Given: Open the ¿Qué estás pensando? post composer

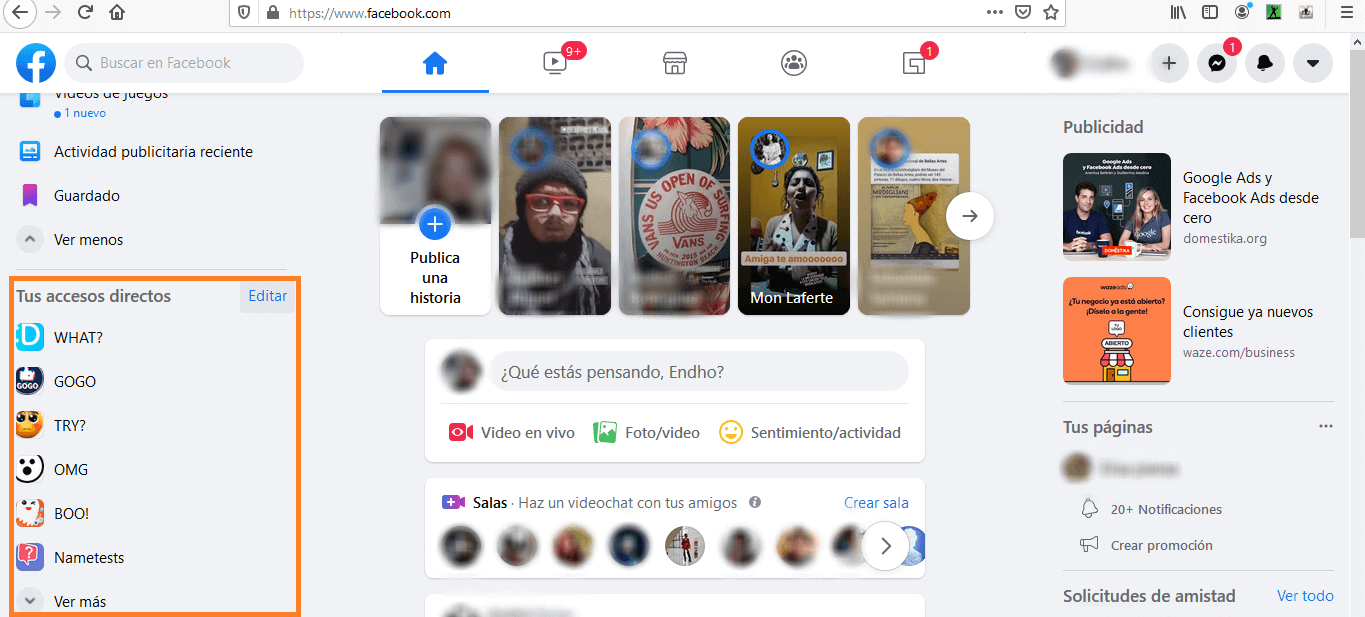Looking at the screenshot, I should pyautogui.click(x=698, y=372).
